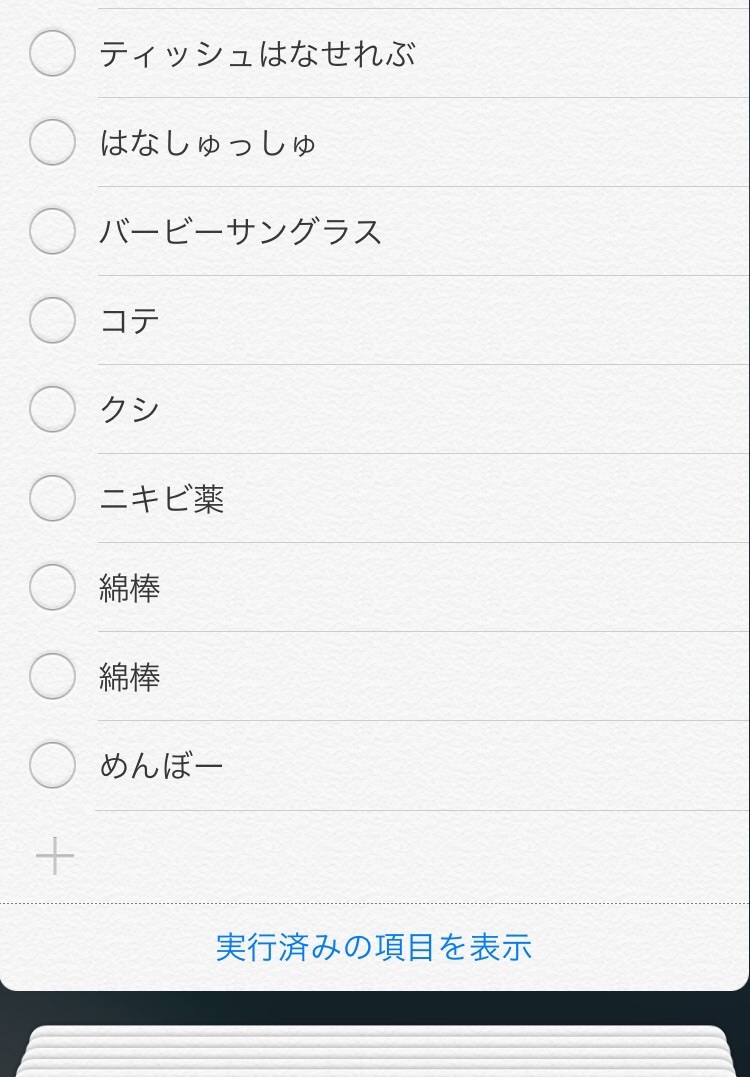Complete the めんぼー reminder

point(52,765)
